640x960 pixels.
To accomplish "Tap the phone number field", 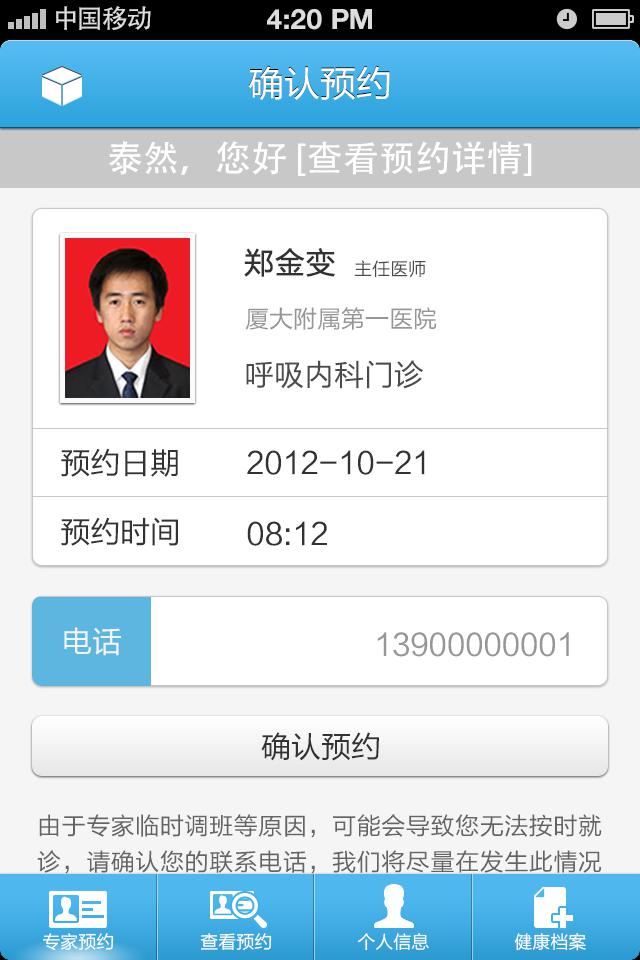I will point(378,644).
